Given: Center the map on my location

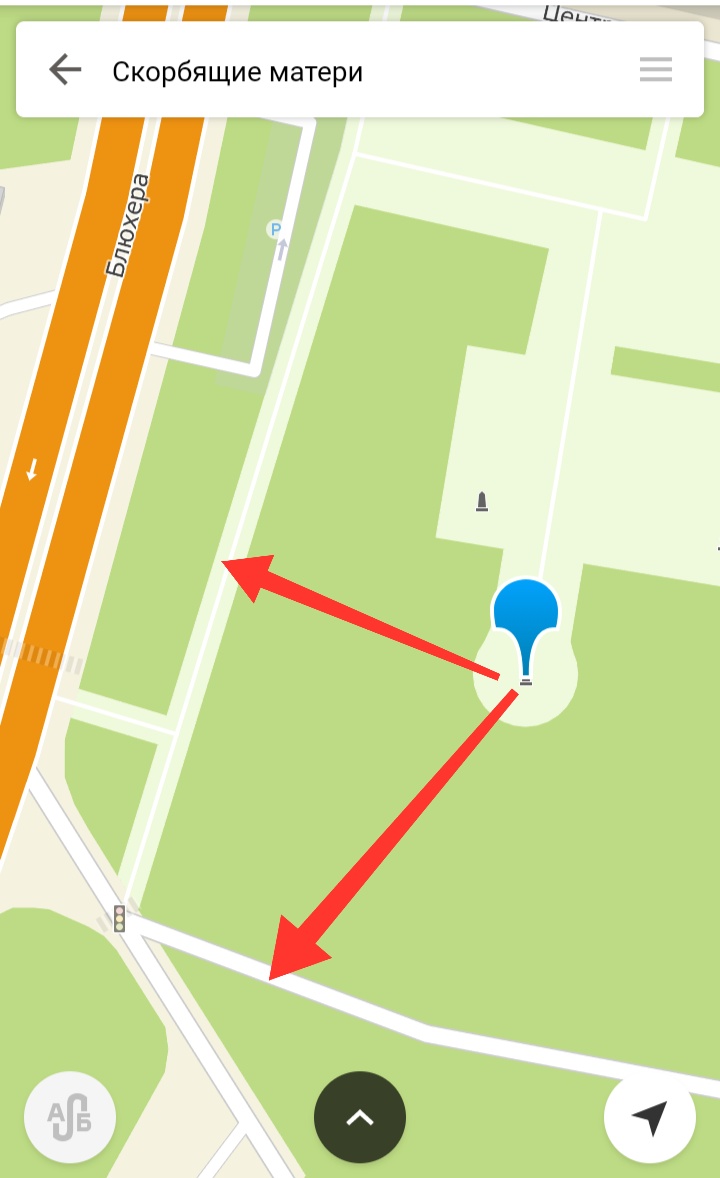Looking at the screenshot, I should tap(650, 1117).
